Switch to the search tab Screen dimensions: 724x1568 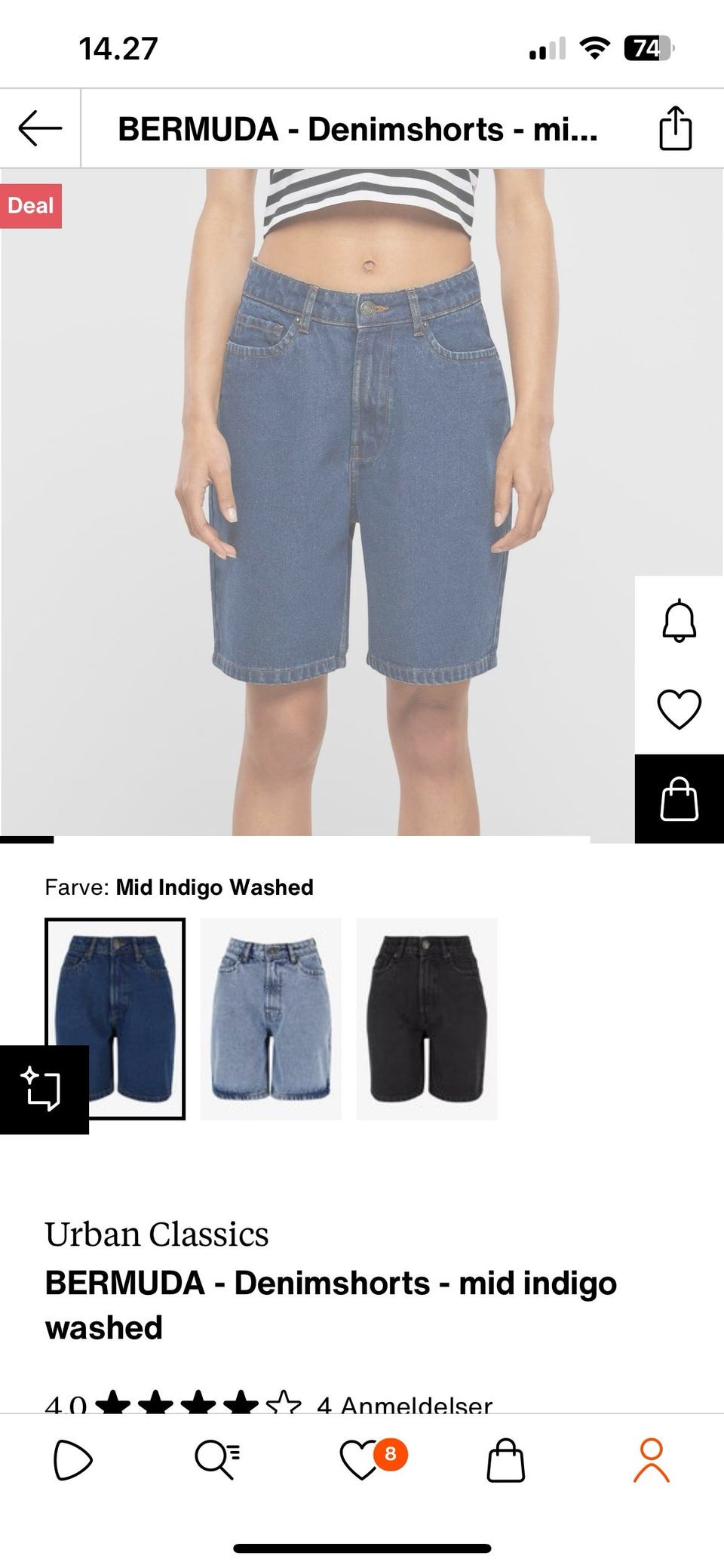point(217,1460)
